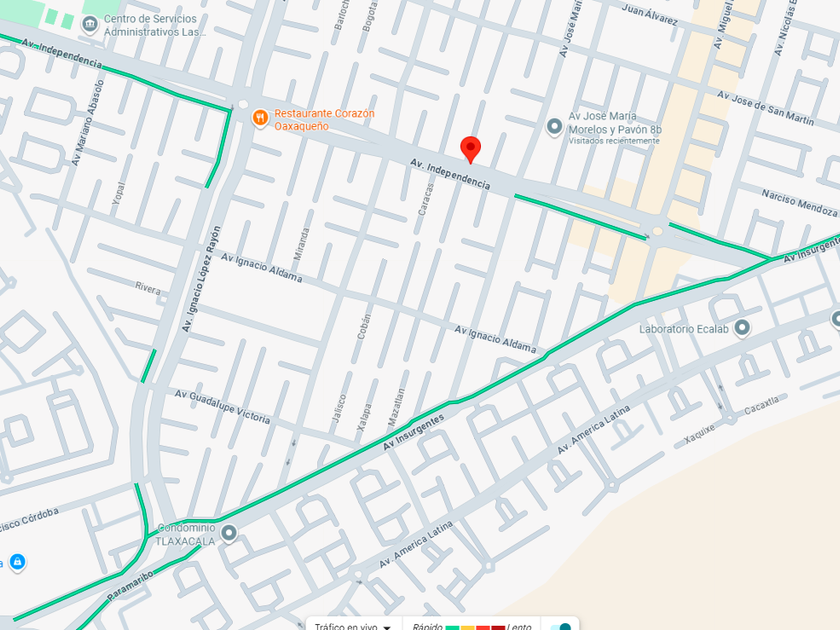The image size is (840, 630).
Task: Select Centro de Servicios Administrativos marker
Action: click(91, 24)
